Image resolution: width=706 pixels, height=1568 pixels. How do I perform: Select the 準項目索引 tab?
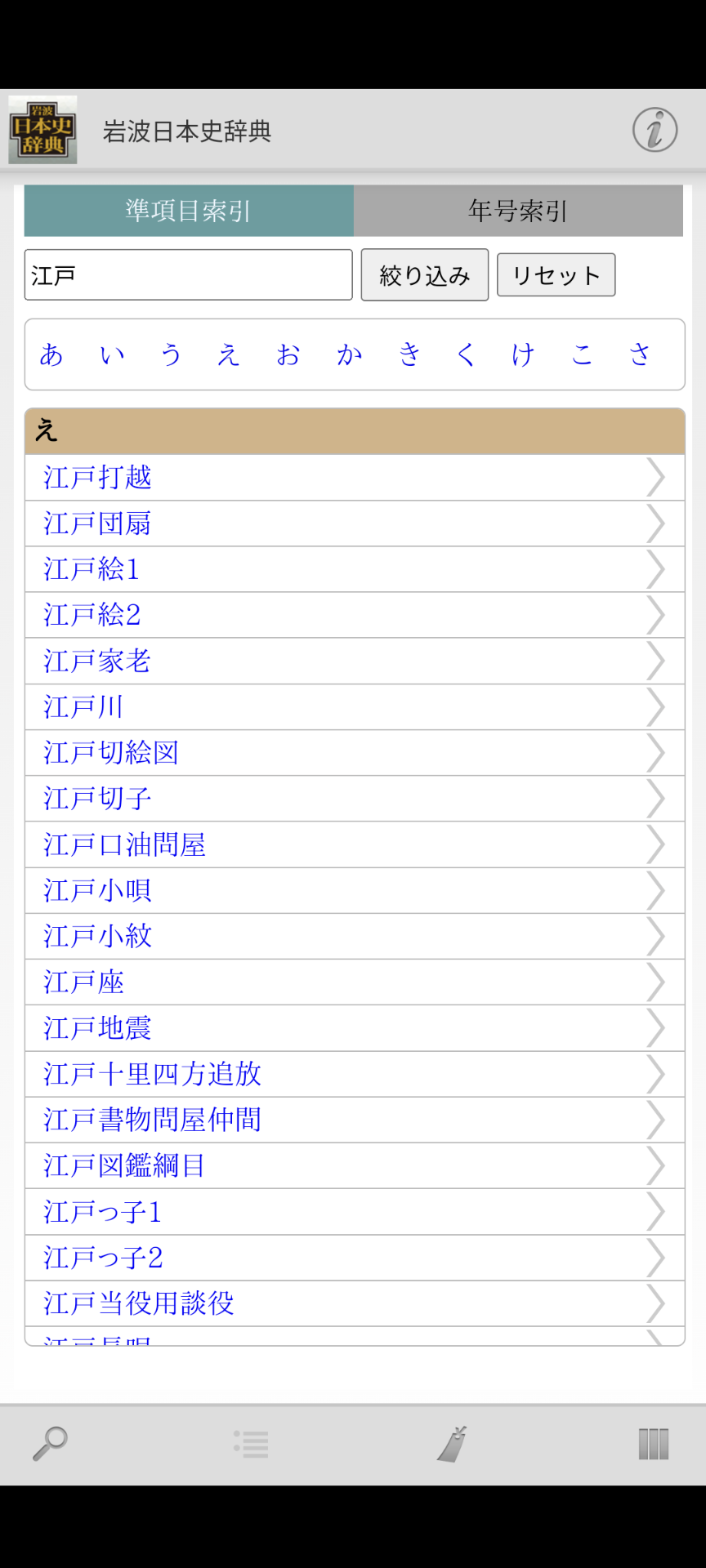pos(189,211)
